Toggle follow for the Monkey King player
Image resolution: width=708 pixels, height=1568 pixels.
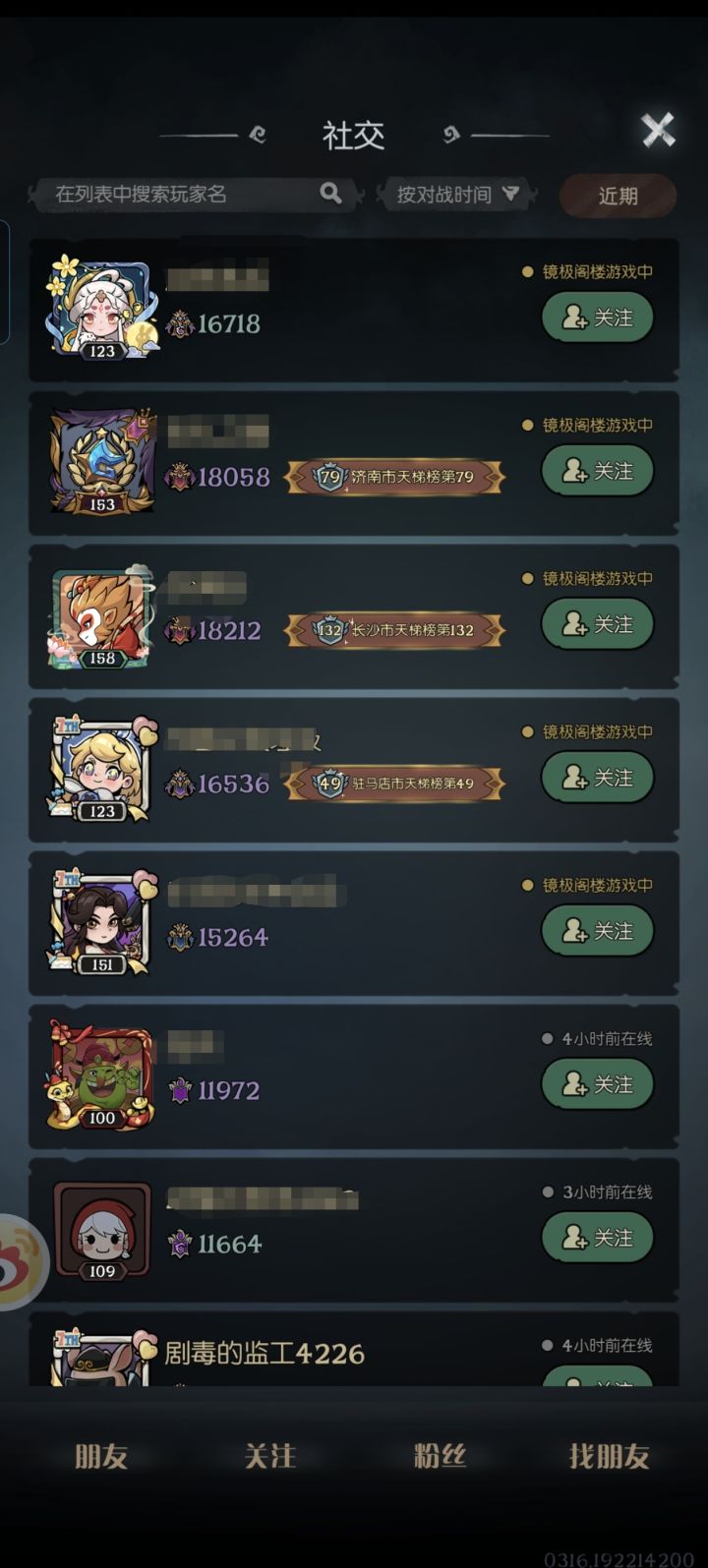(597, 624)
